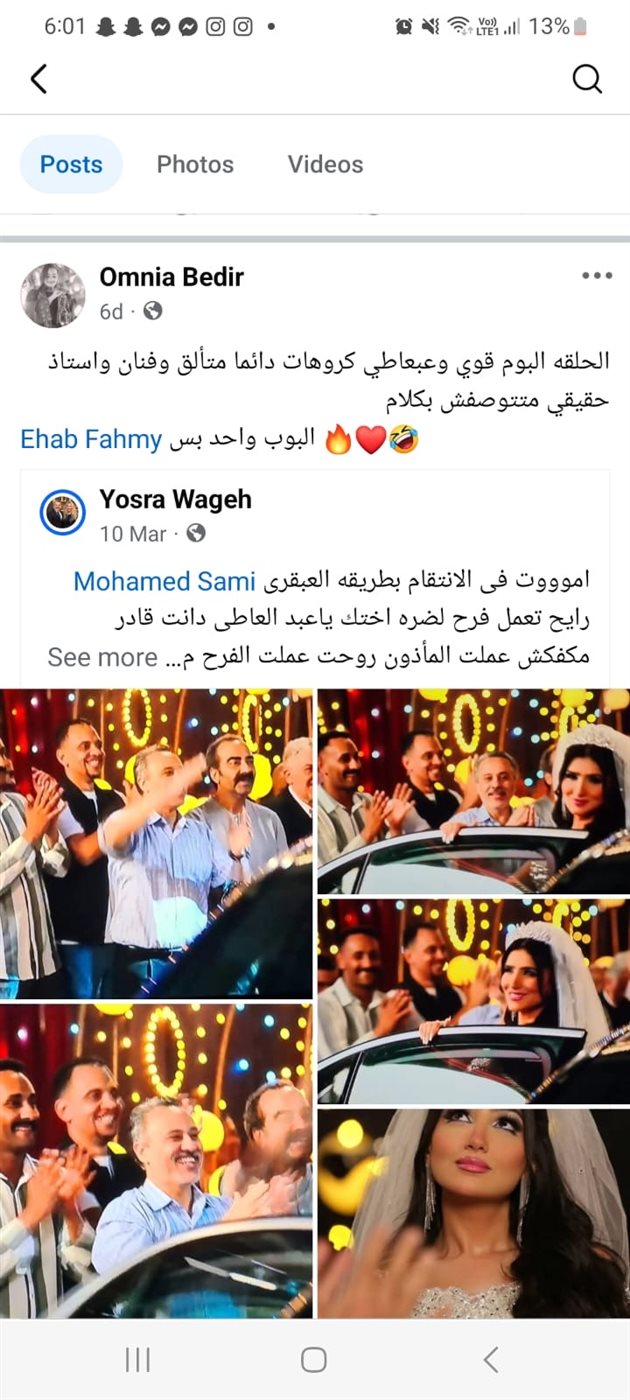This screenshot has height=1400, width=630.
Task: Go back using the top arrow
Action: click(38, 79)
